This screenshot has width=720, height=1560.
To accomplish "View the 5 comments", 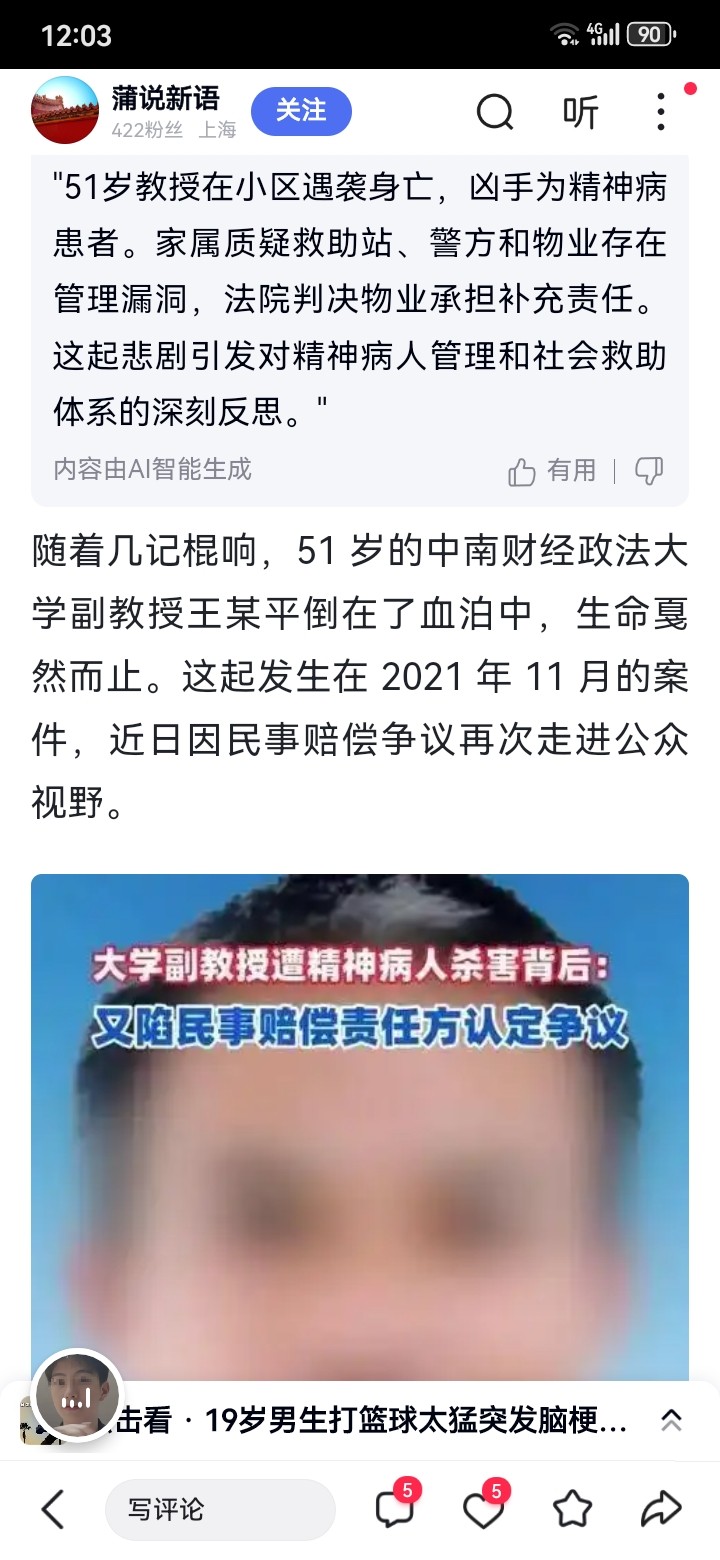I will coord(393,1509).
